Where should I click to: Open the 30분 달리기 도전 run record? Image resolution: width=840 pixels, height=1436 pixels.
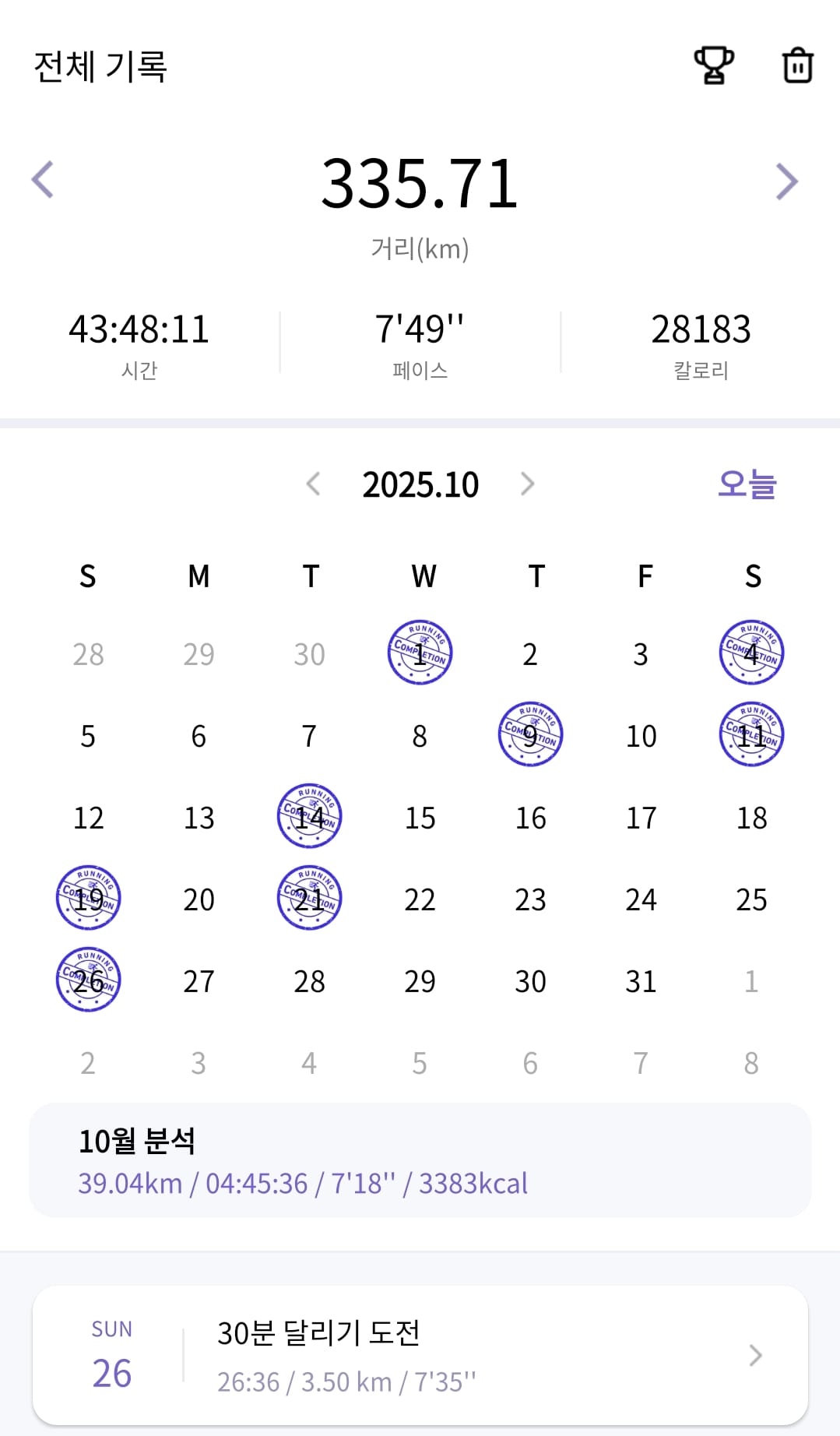point(420,1356)
